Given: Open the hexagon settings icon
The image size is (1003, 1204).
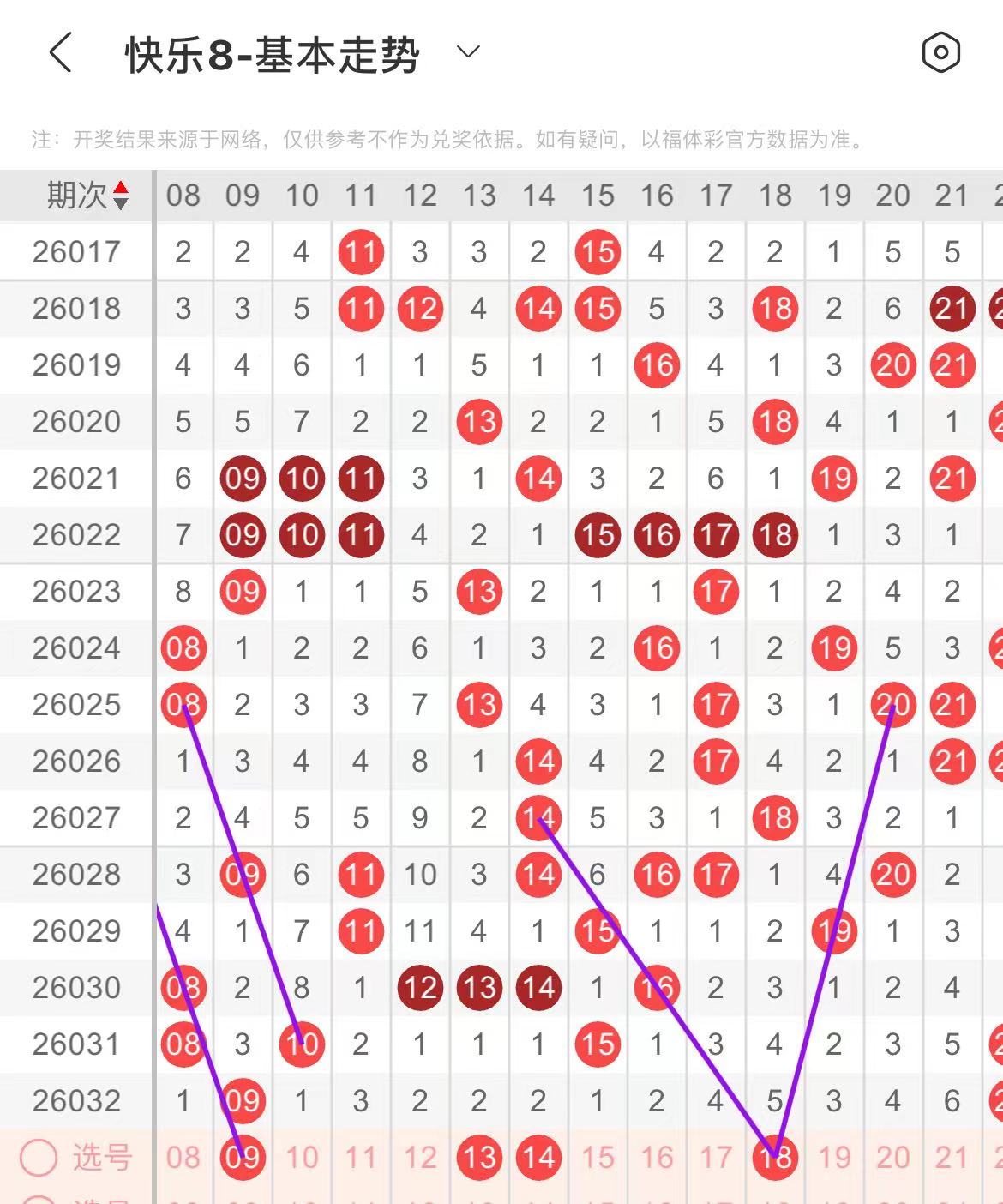Looking at the screenshot, I should (940, 53).
